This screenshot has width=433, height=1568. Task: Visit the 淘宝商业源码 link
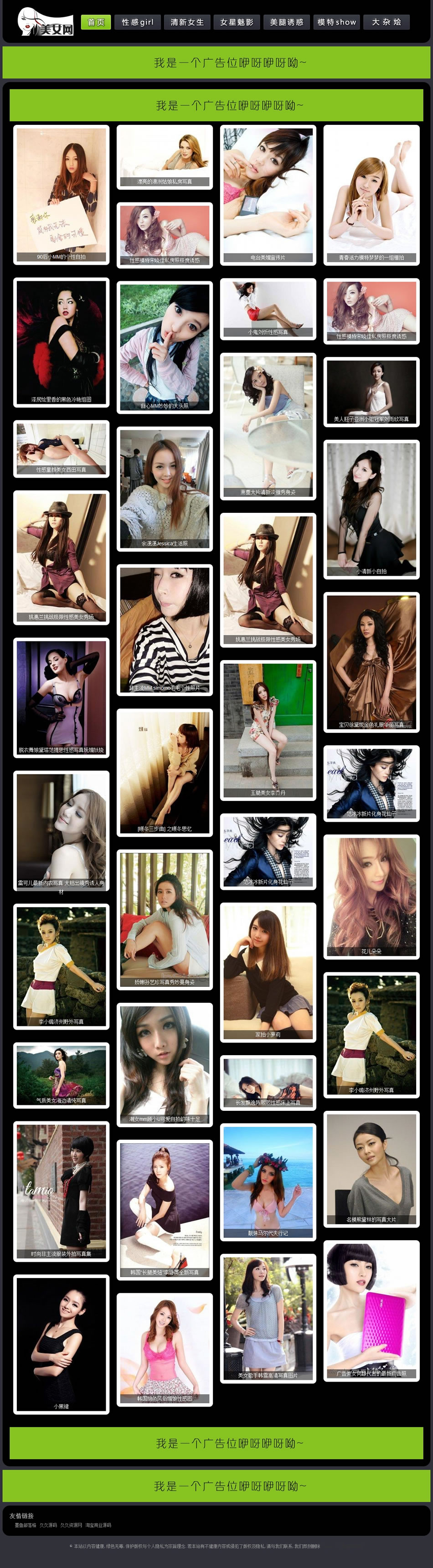[98, 1525]
